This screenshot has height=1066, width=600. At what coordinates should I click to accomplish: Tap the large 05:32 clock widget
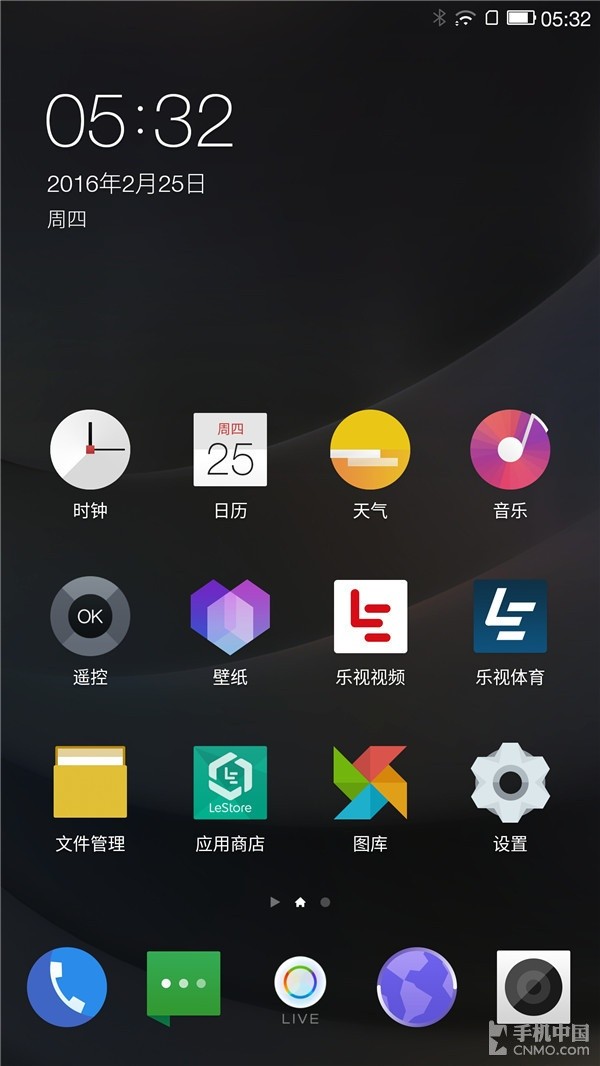click(x=140, y=122)
